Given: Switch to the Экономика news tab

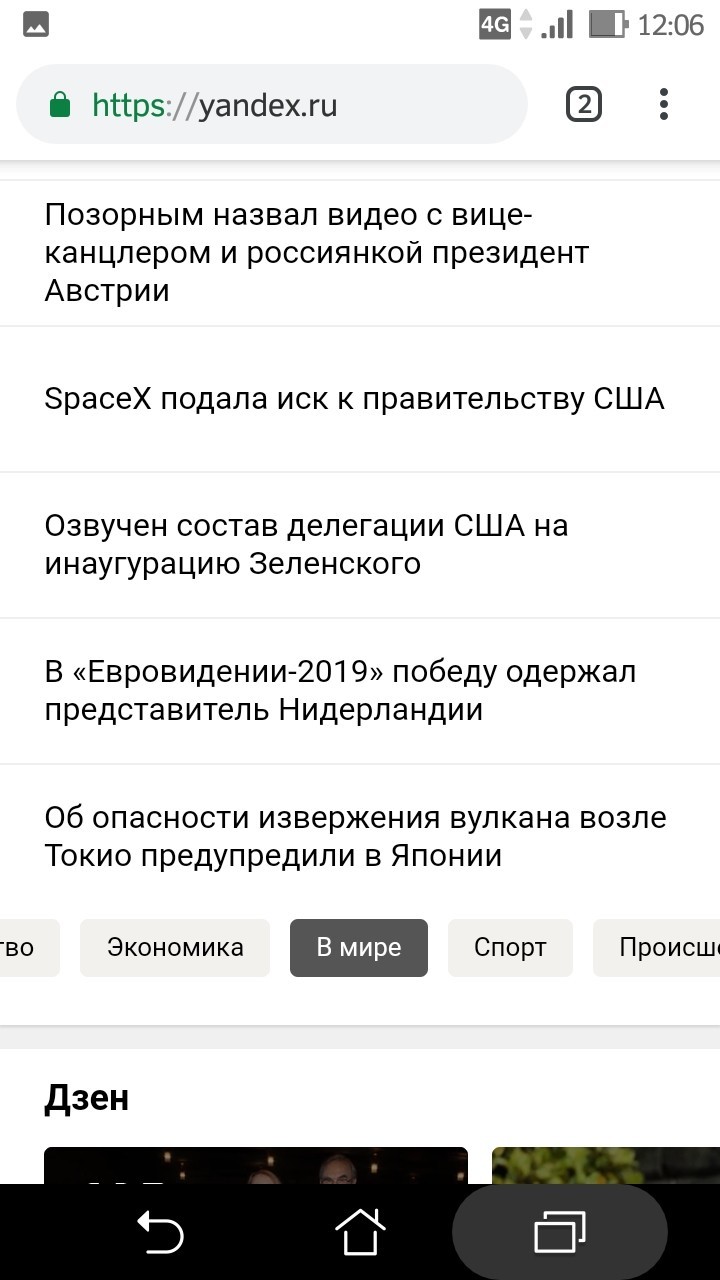Looking at the screenshot, I should coord(175,948).
